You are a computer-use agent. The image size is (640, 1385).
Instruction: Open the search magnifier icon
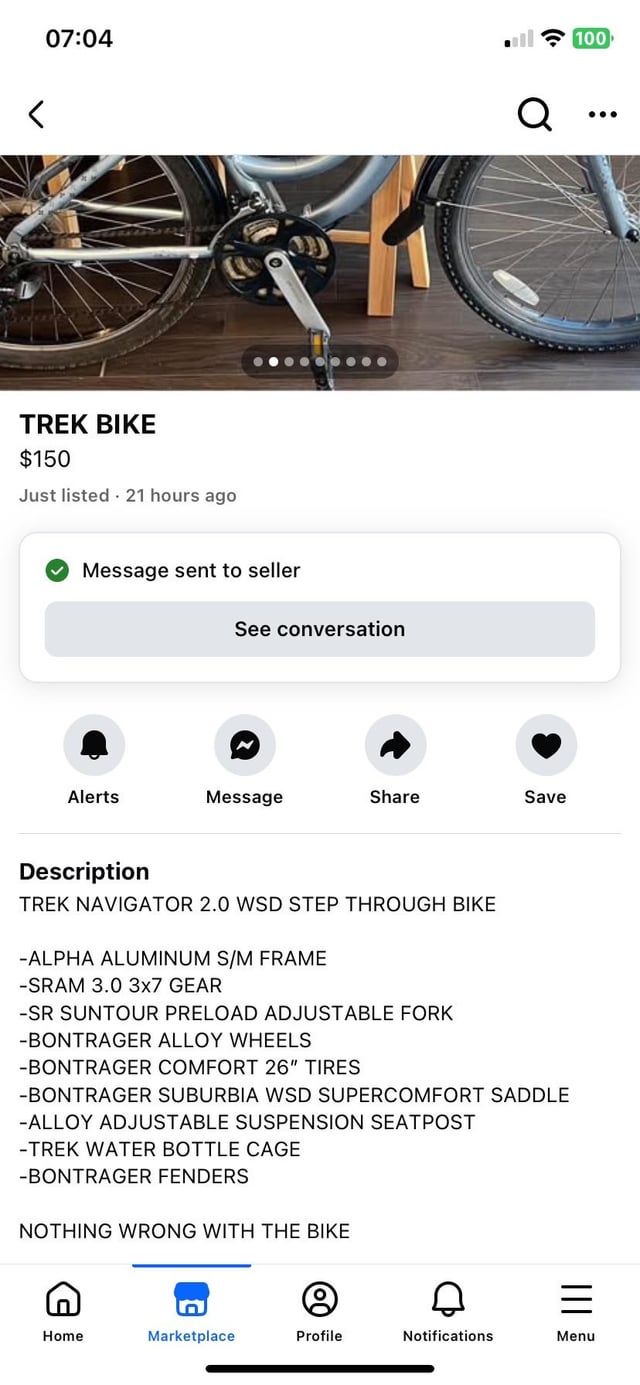point(534,115)
